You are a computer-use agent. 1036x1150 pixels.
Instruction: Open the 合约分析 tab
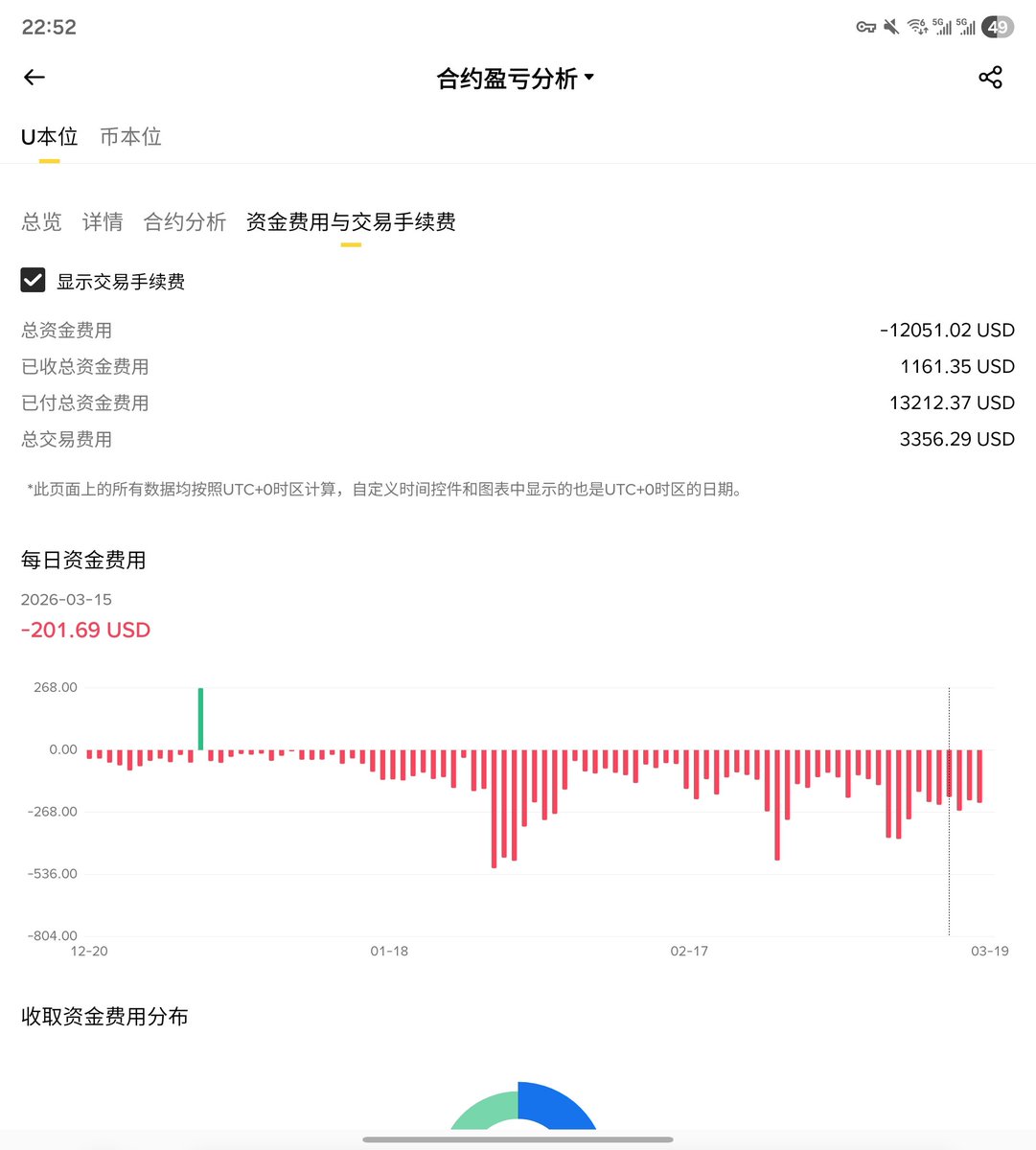pos(185,222)
